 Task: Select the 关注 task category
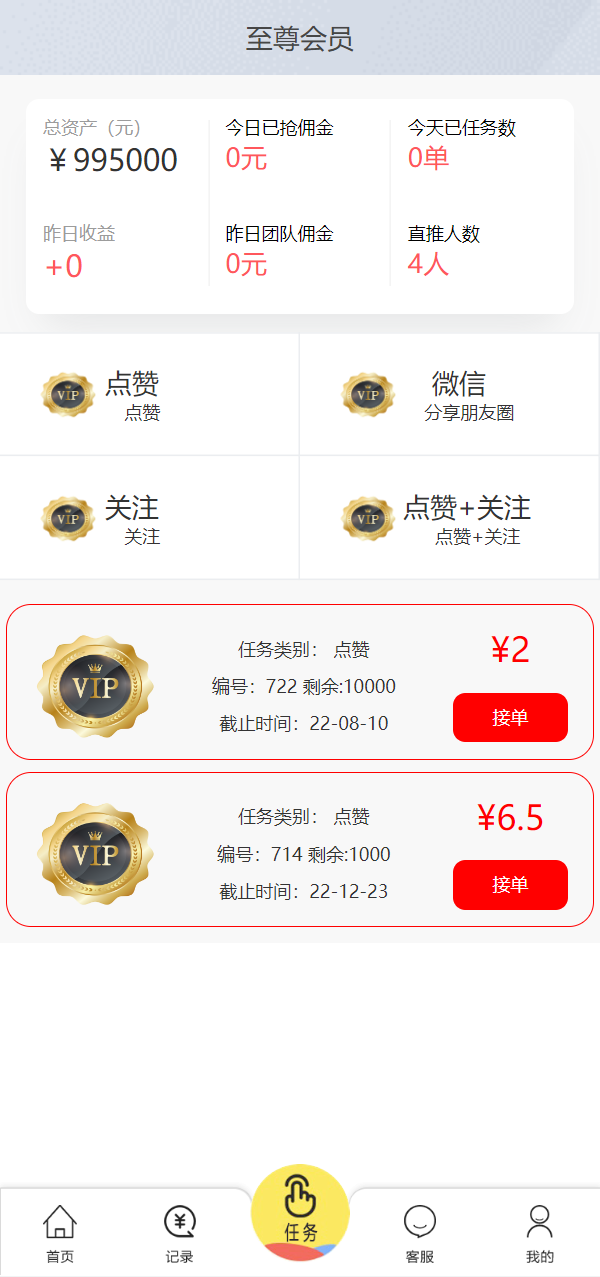pyautogui.click(x=150, y=518)
